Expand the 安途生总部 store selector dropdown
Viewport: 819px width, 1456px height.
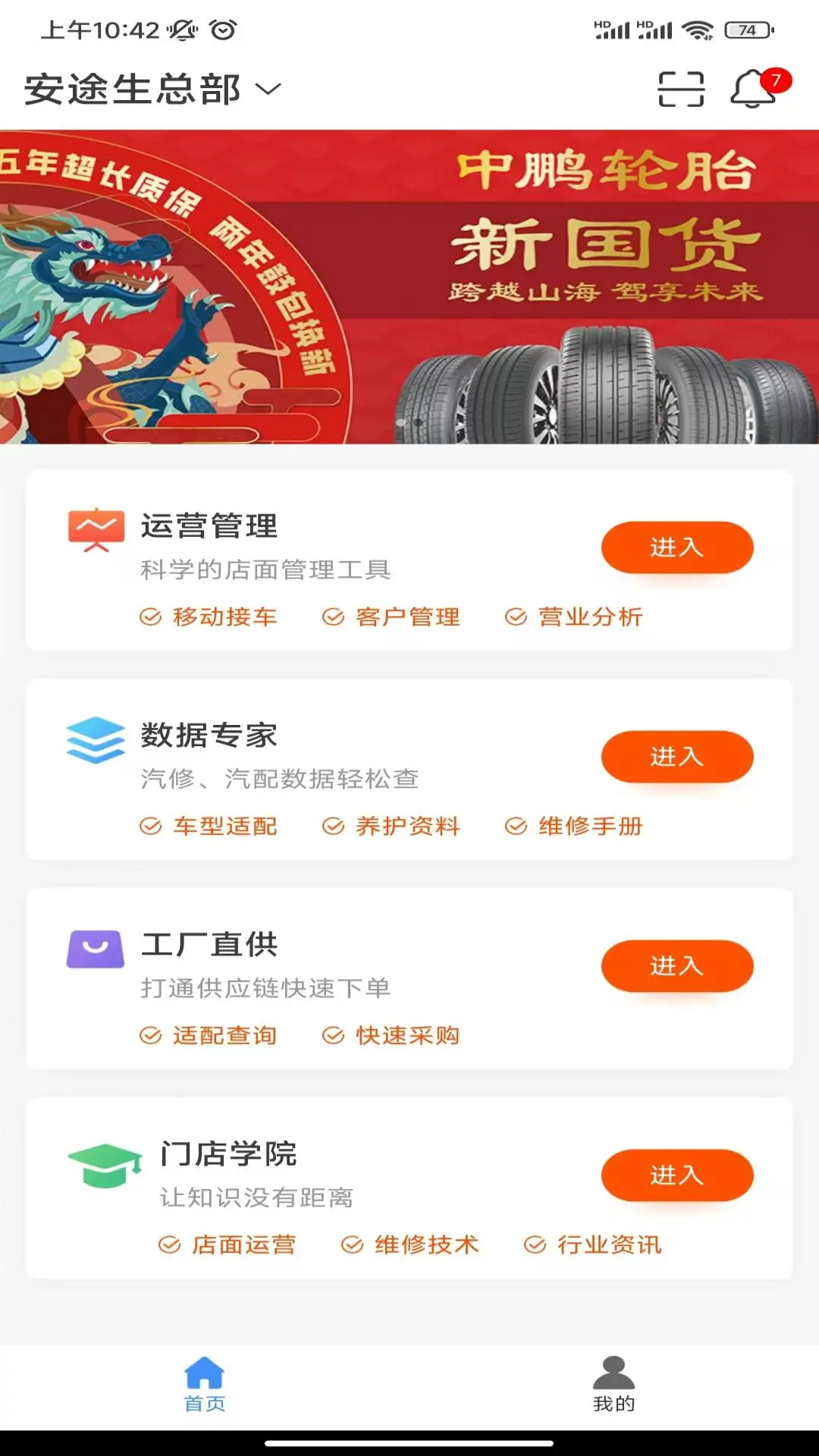coord(152,89)
